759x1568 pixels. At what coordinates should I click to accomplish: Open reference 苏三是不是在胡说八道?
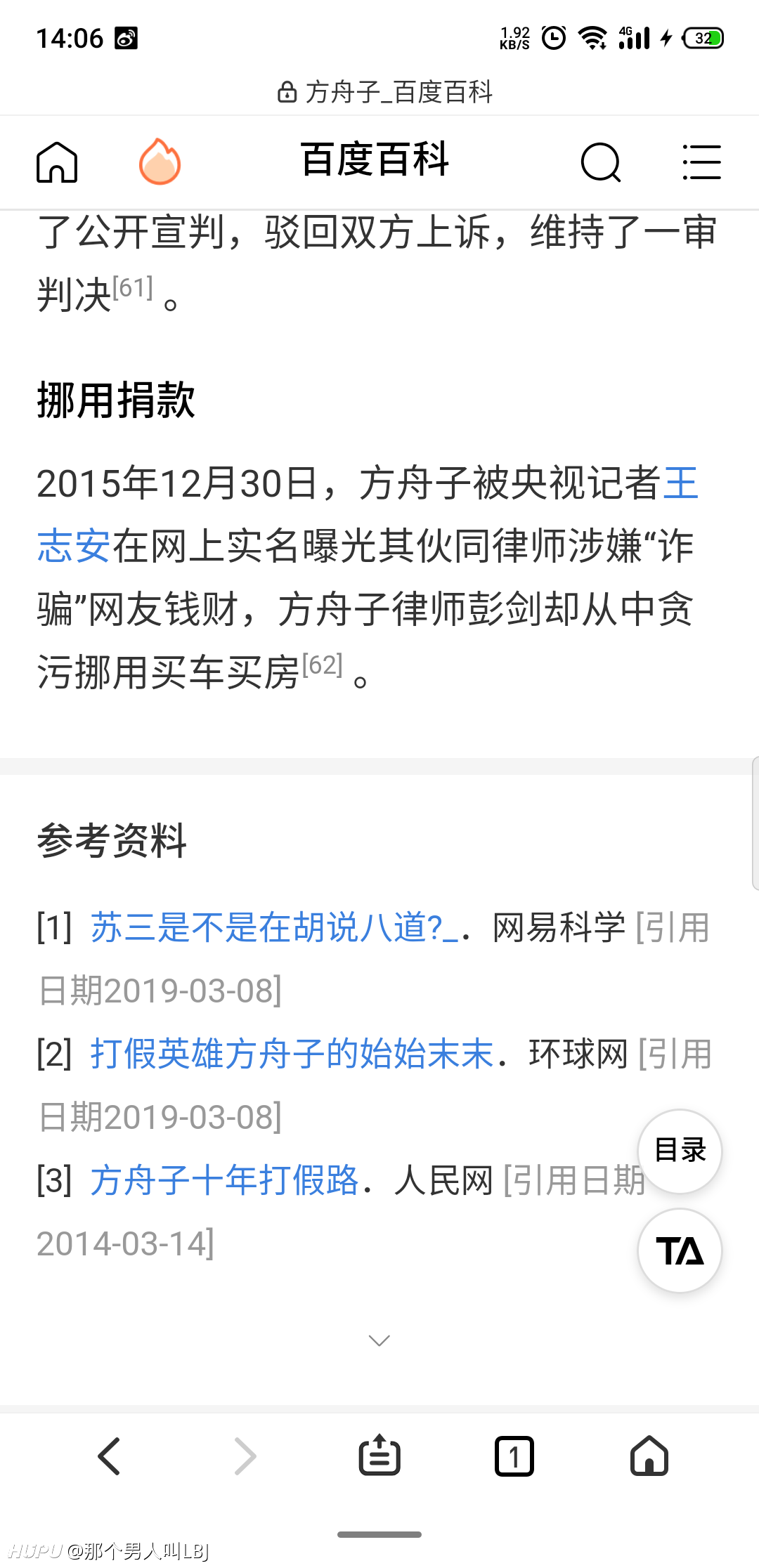(x=275, y=927)
